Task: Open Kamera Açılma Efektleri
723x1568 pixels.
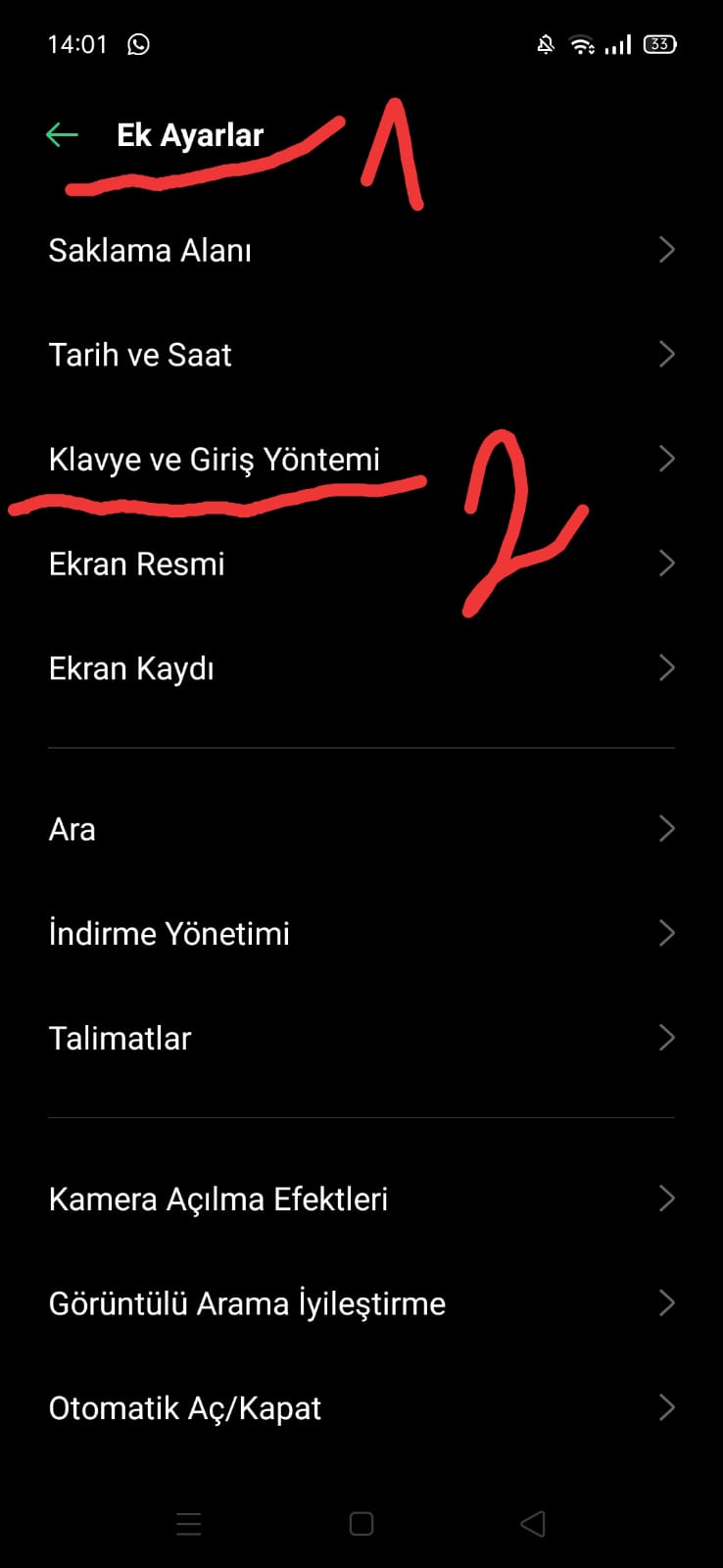Action: click(x=361, y=1199)
